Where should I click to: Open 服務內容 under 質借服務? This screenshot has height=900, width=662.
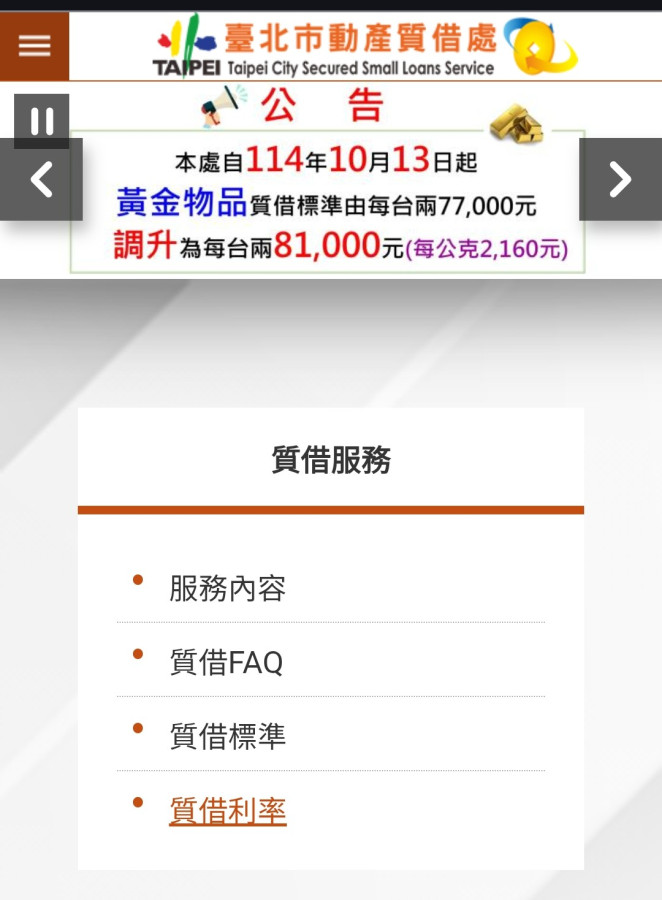tap(227, 589)
